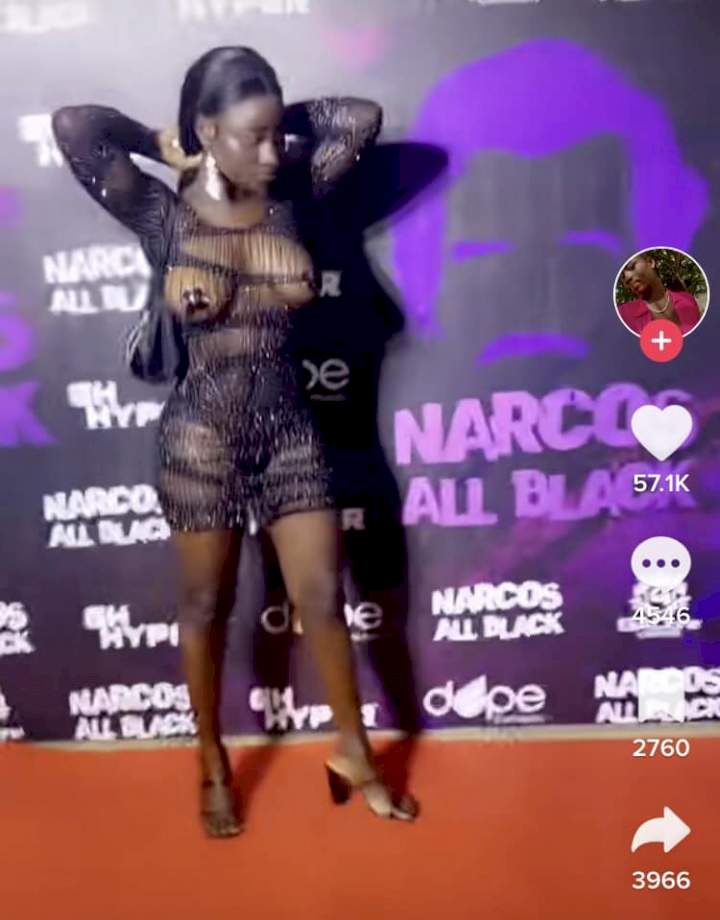Open the creator's profile picture
The image size is (720, 920).
coord(660,292)
